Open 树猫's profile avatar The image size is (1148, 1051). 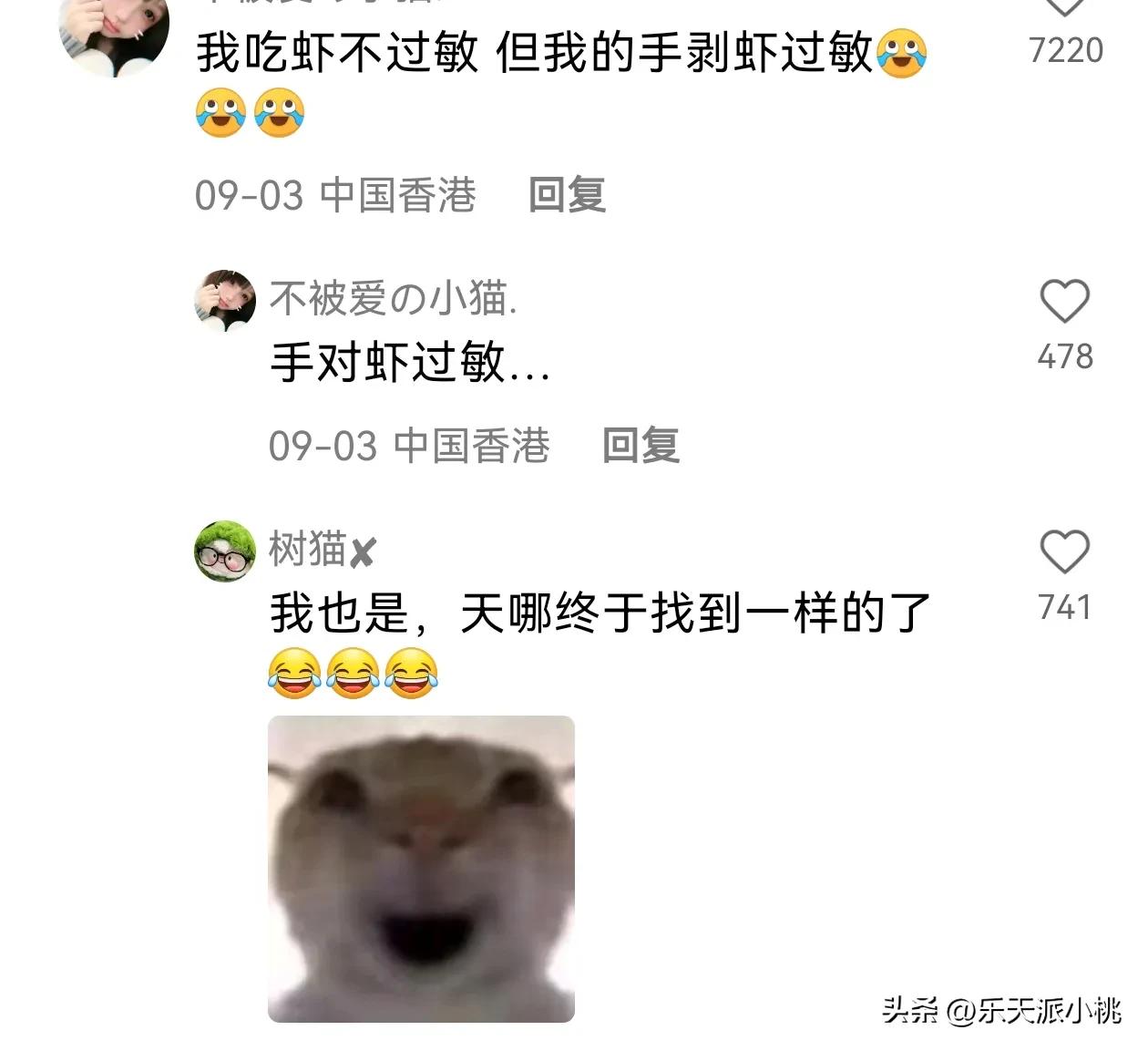point(225,551)
